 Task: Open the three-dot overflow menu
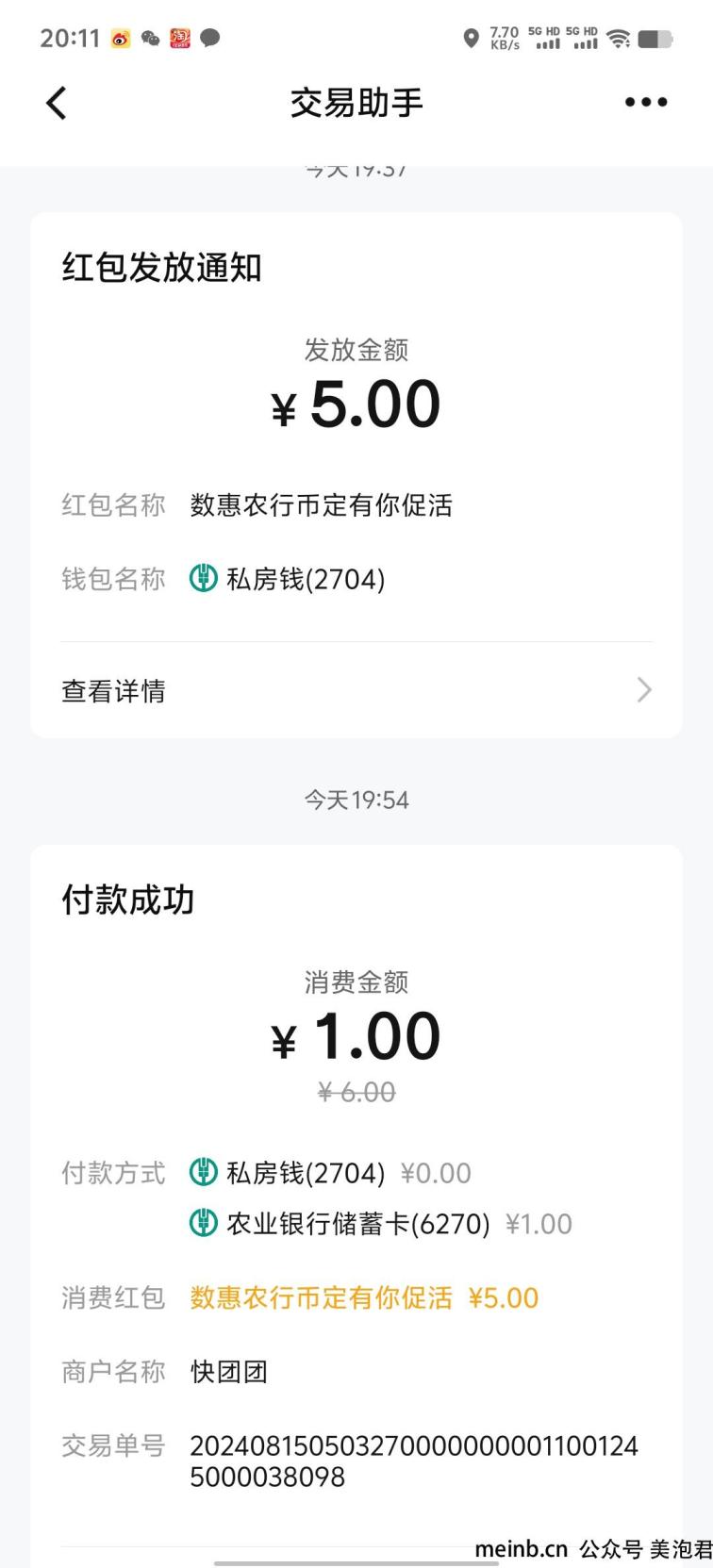[x=646, y=103]
